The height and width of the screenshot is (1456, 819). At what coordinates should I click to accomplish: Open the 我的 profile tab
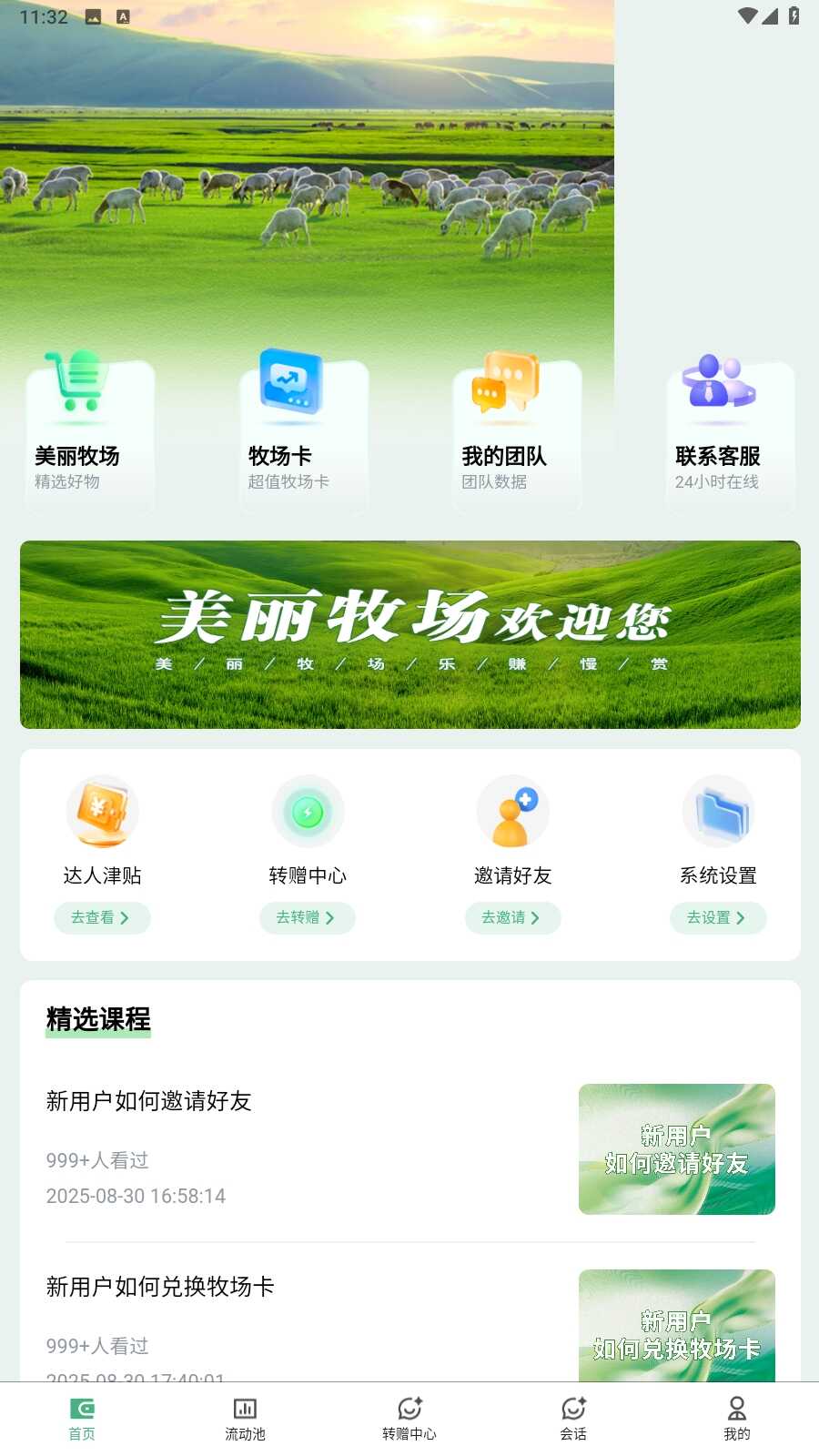[x=736, y=1419]
